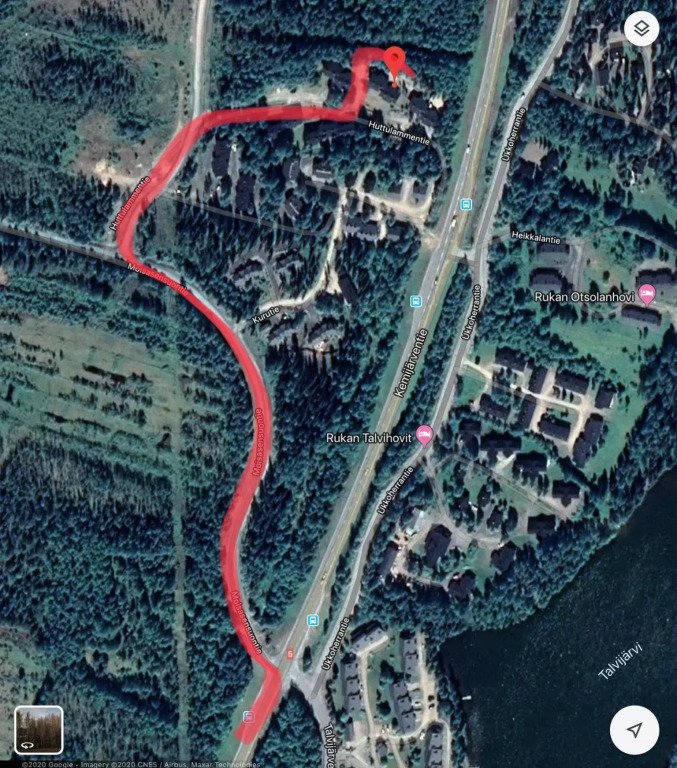Screen dimensions: 677x768
Task: Select the Rukan Talvihovit hotel marker
Action: (x=424, y=435)
